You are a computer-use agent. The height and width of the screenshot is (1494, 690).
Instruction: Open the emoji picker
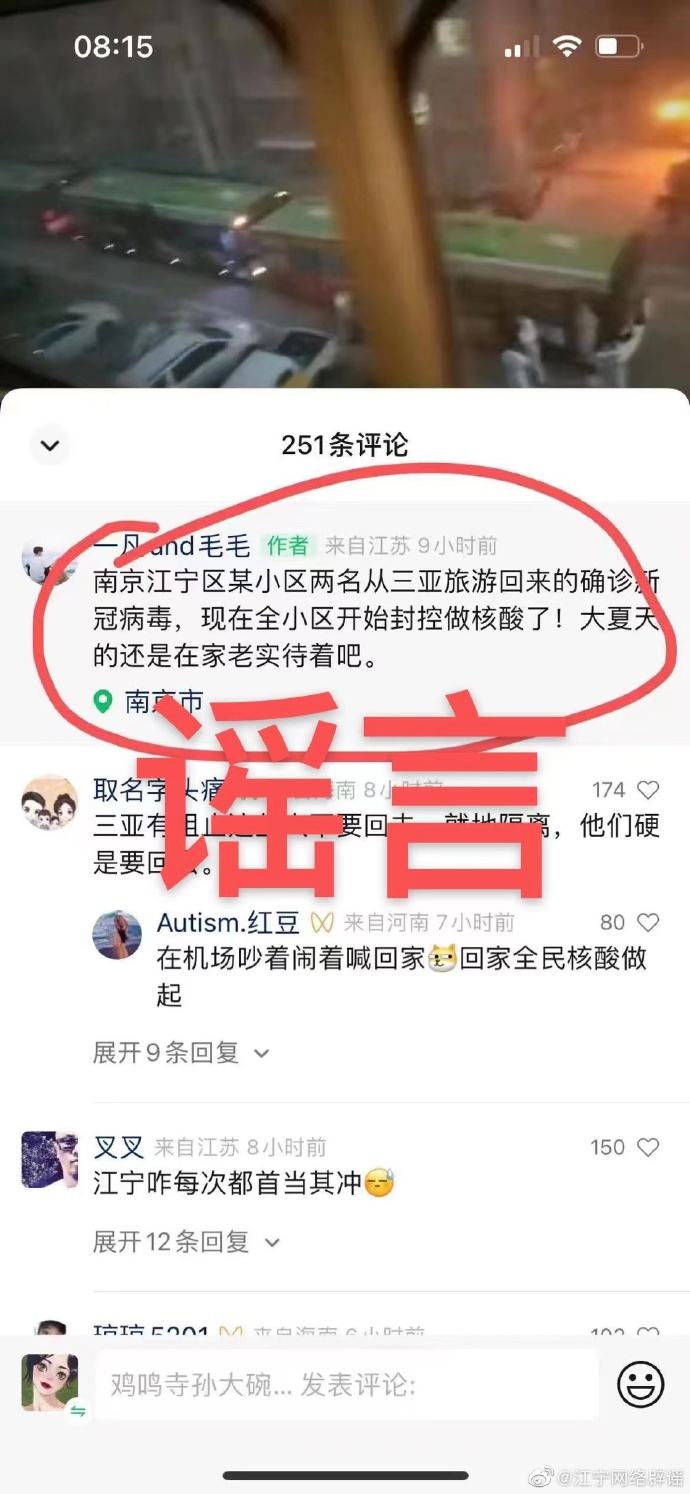(x=641, y=1385)
